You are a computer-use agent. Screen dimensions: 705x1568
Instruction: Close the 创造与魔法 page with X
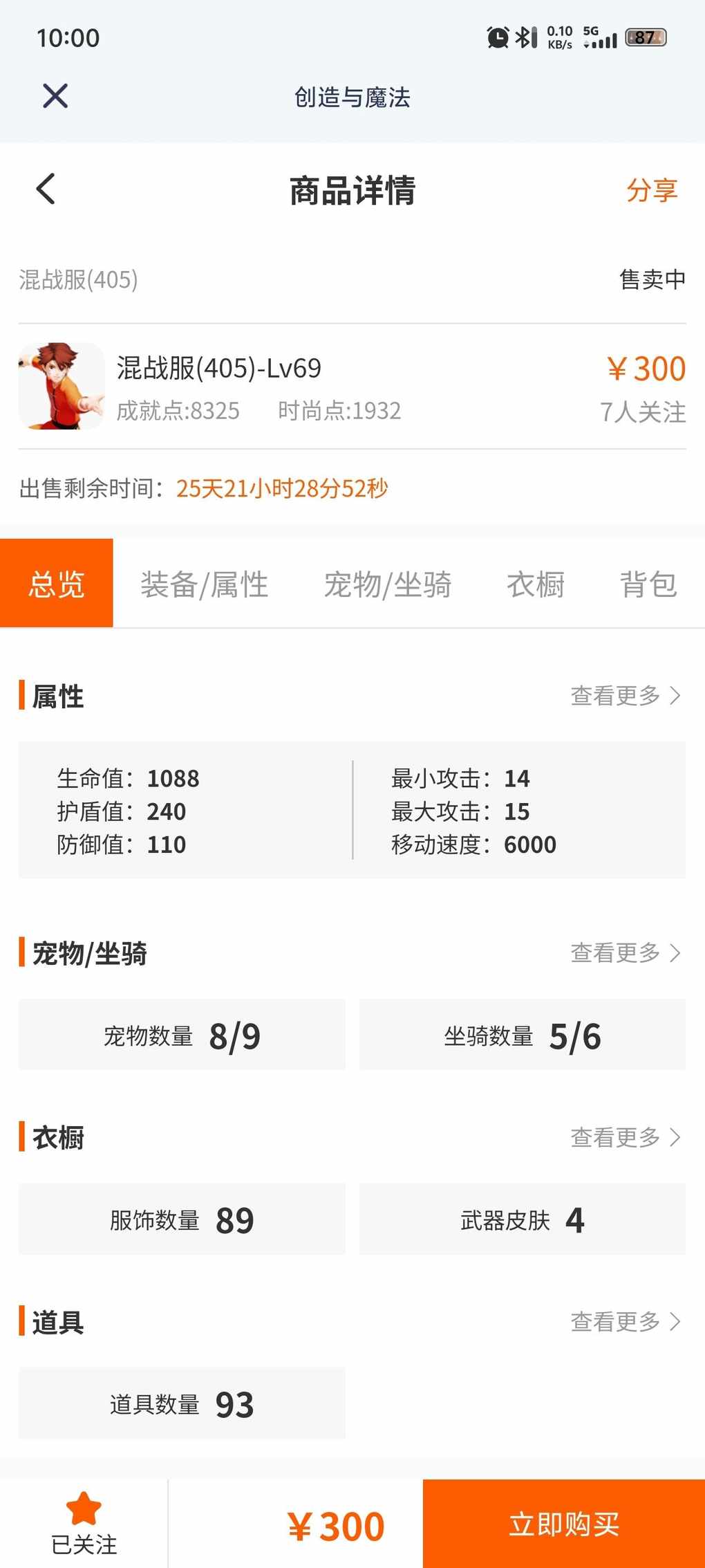click(55, 96)
